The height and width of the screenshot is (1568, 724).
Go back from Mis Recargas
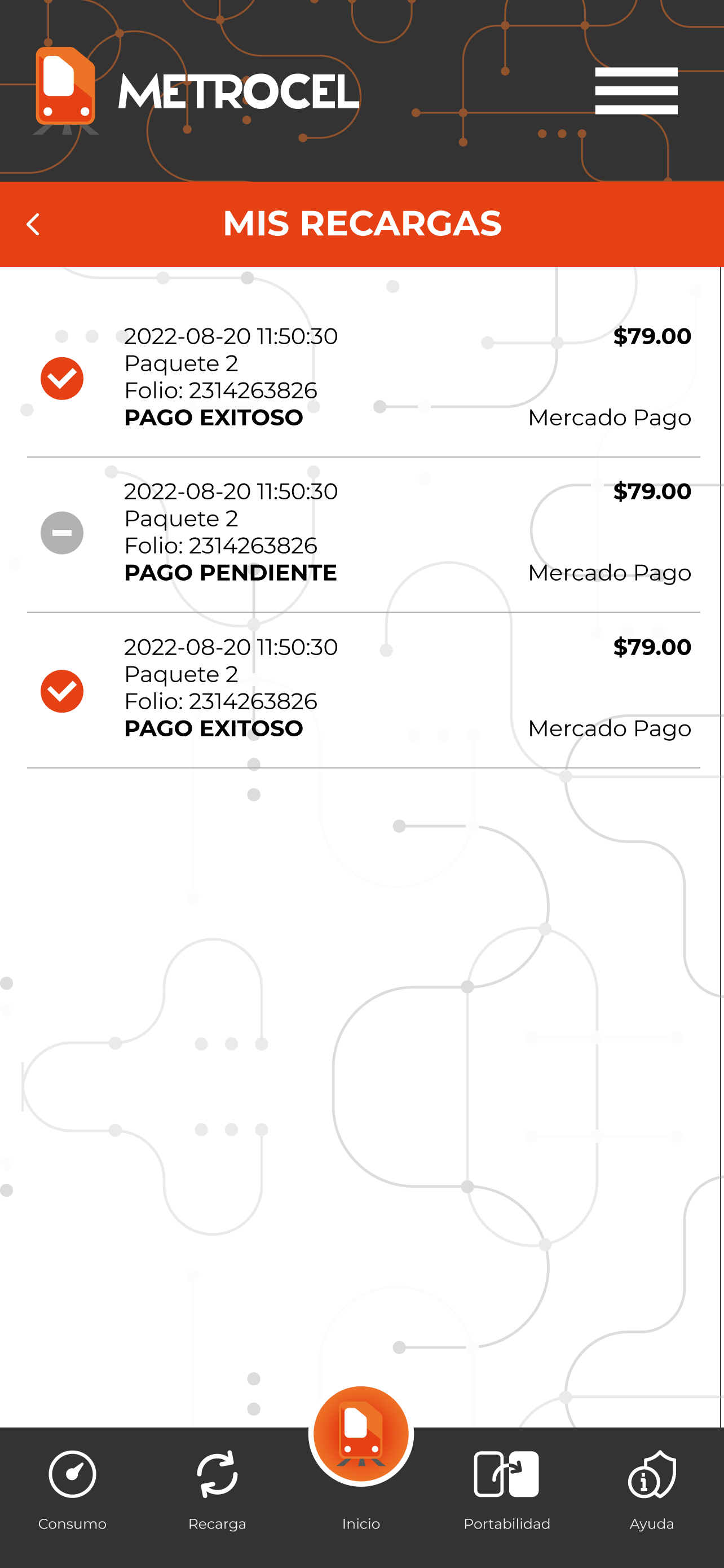point(33,224)
